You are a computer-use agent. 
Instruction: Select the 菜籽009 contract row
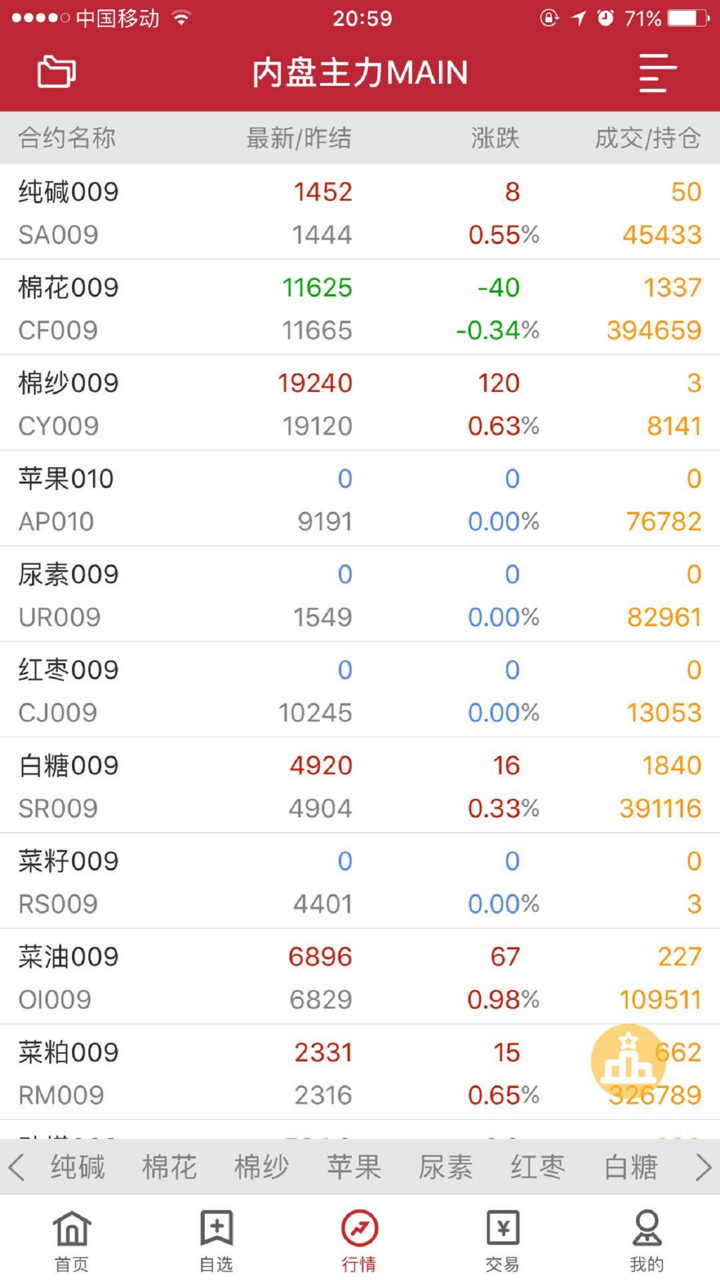click(x=360, y=882)
